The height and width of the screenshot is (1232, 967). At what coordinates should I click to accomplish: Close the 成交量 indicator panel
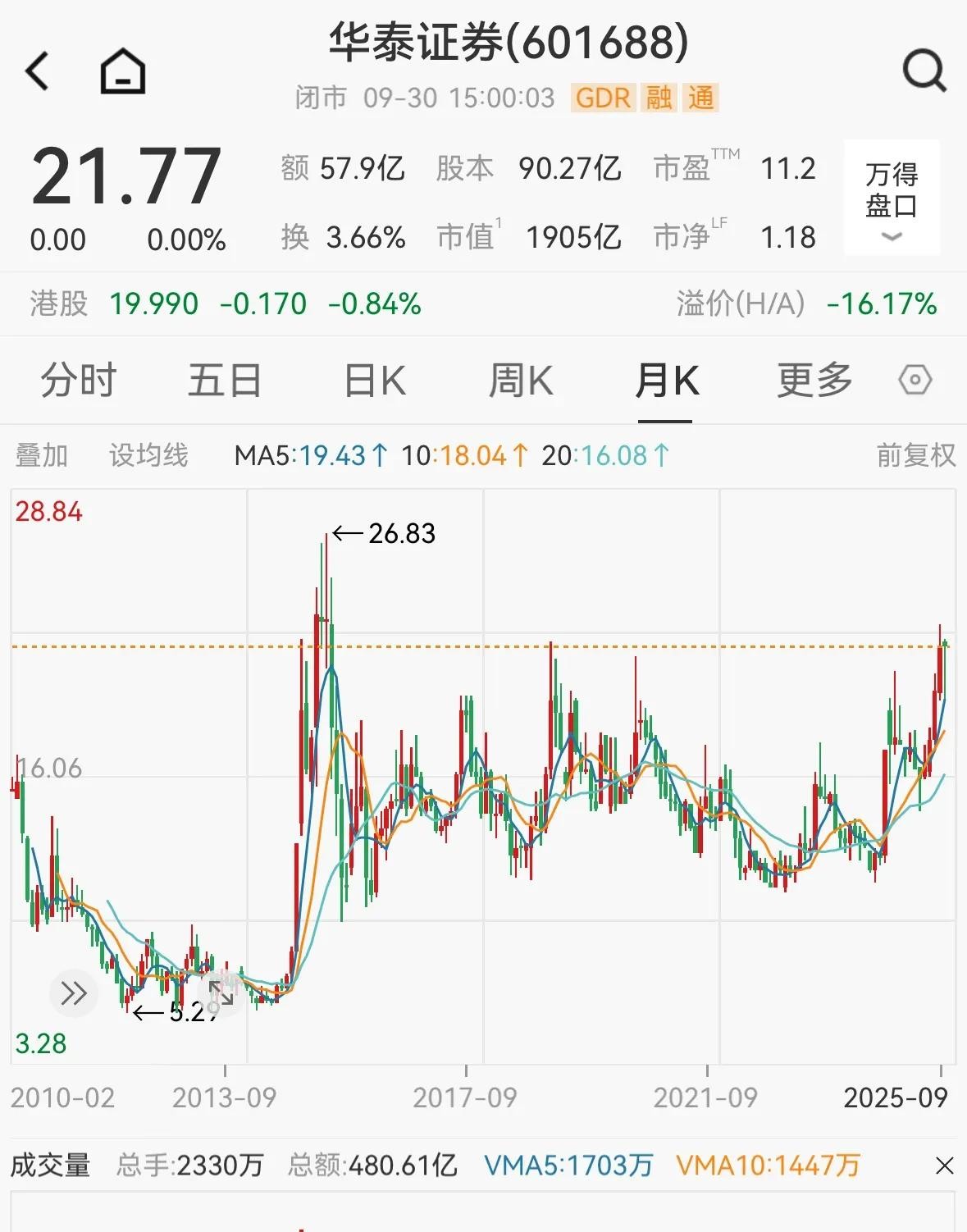click(x=944, y=1166)
